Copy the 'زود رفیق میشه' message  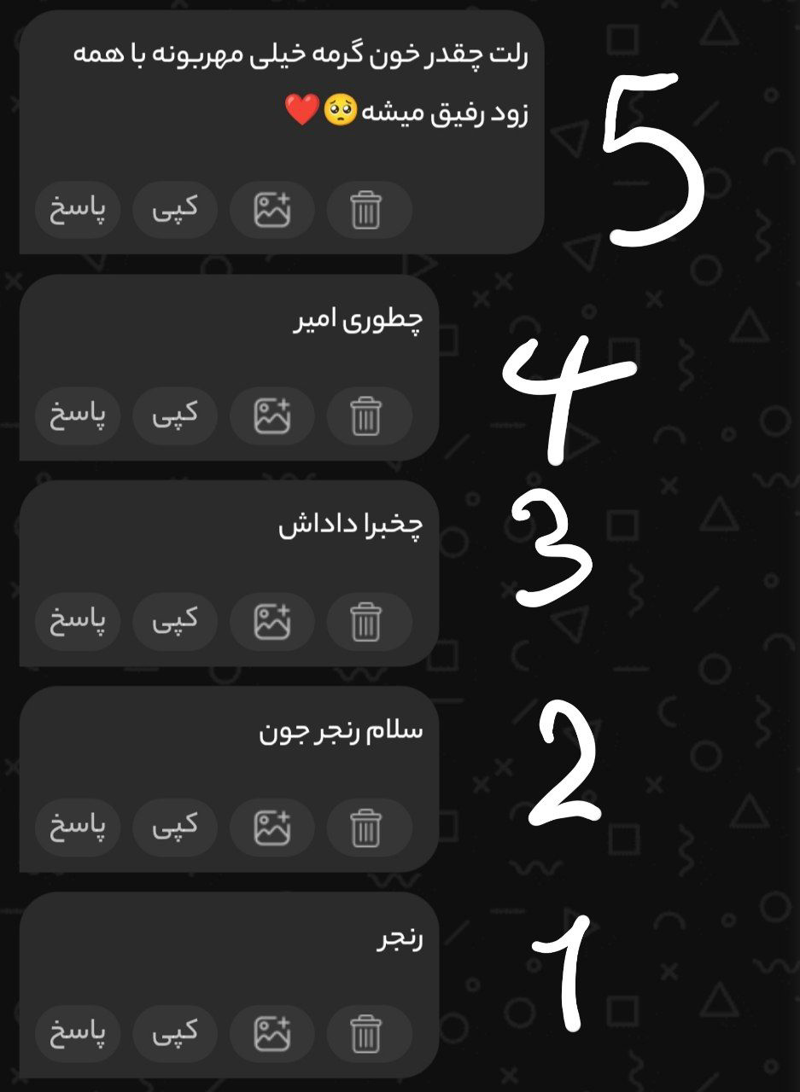[175, 209]
